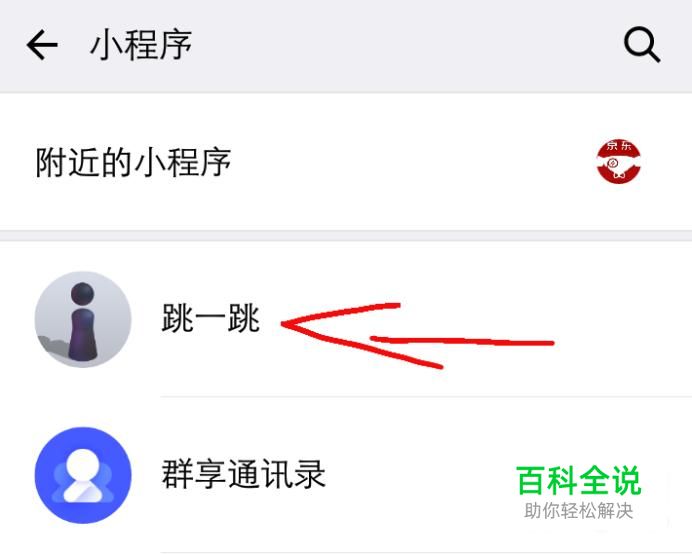Open the search magnifier icon
Viewport: 692px width, 555px height.
[x=642, y=45]
